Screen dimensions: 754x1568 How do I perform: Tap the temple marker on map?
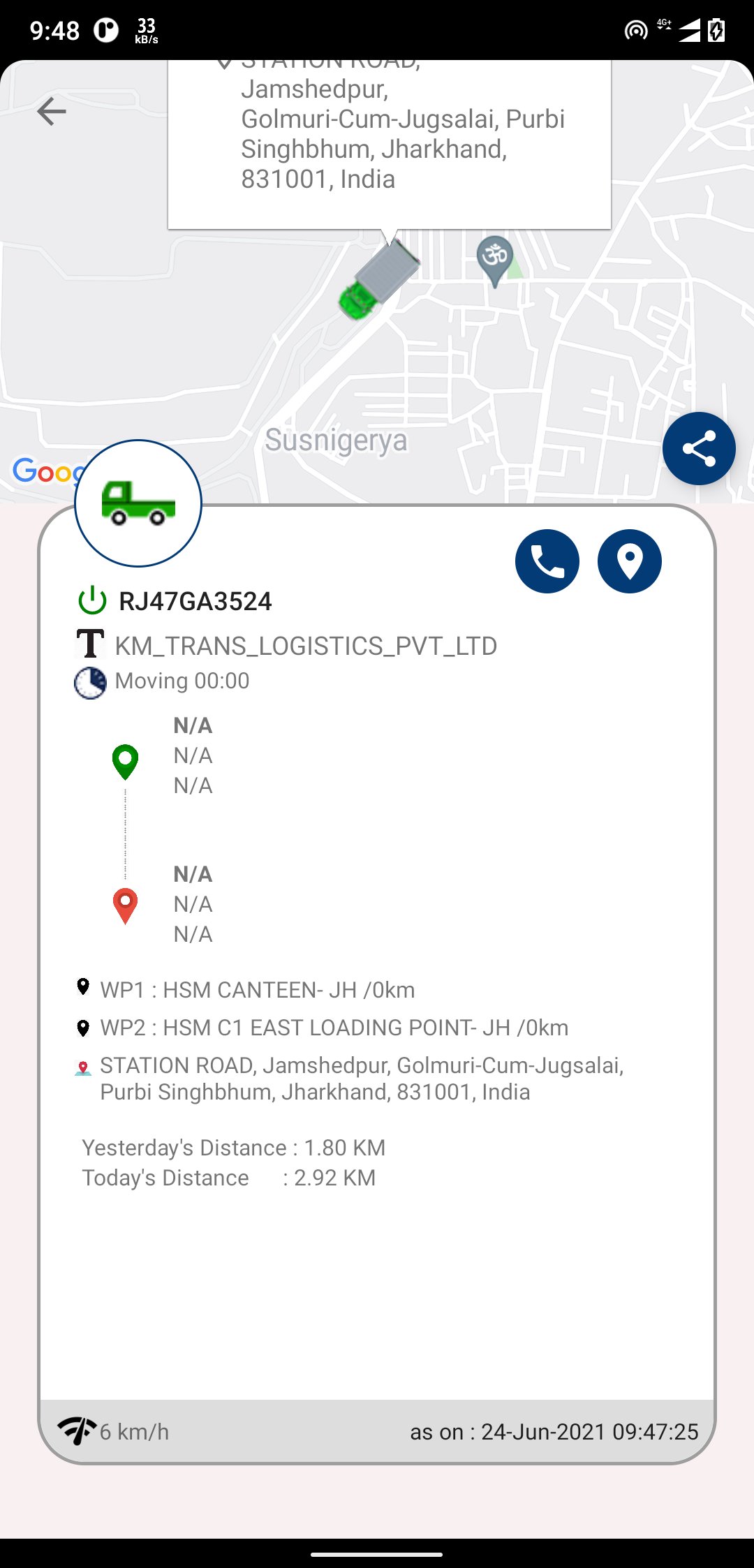click(x=495, y=258)
